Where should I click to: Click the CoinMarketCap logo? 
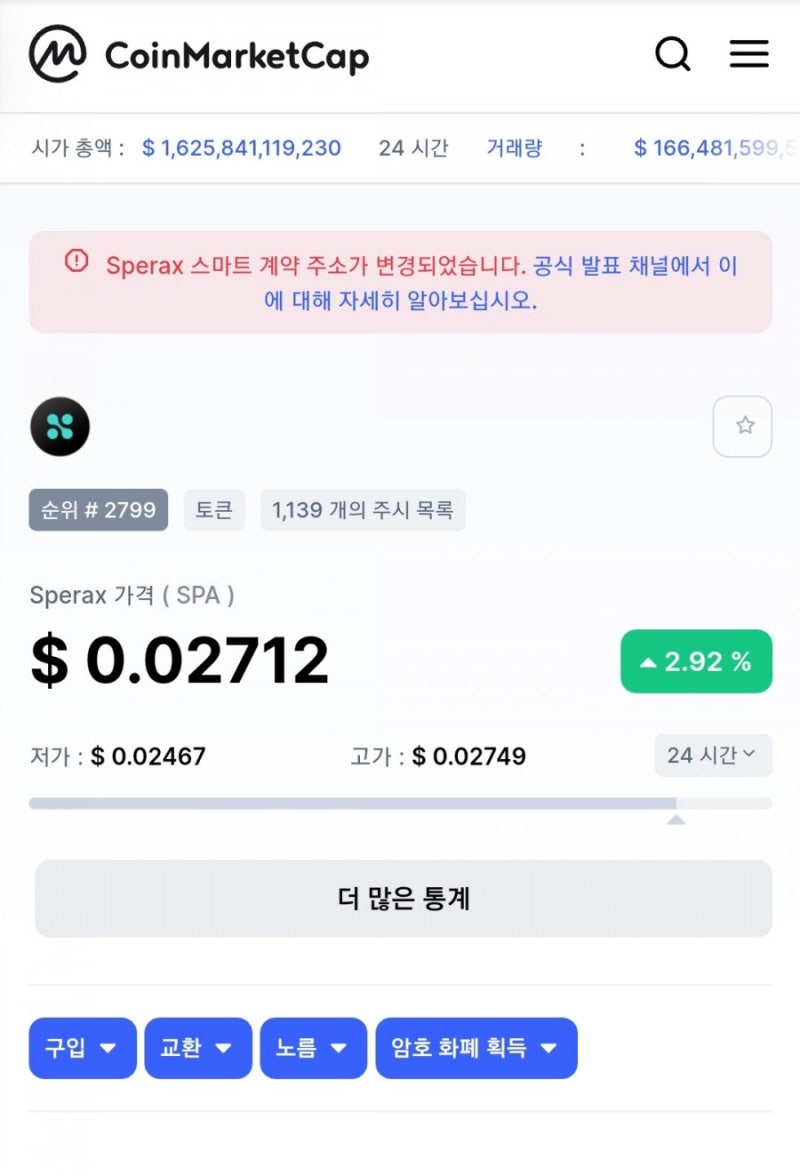[200, 55]
